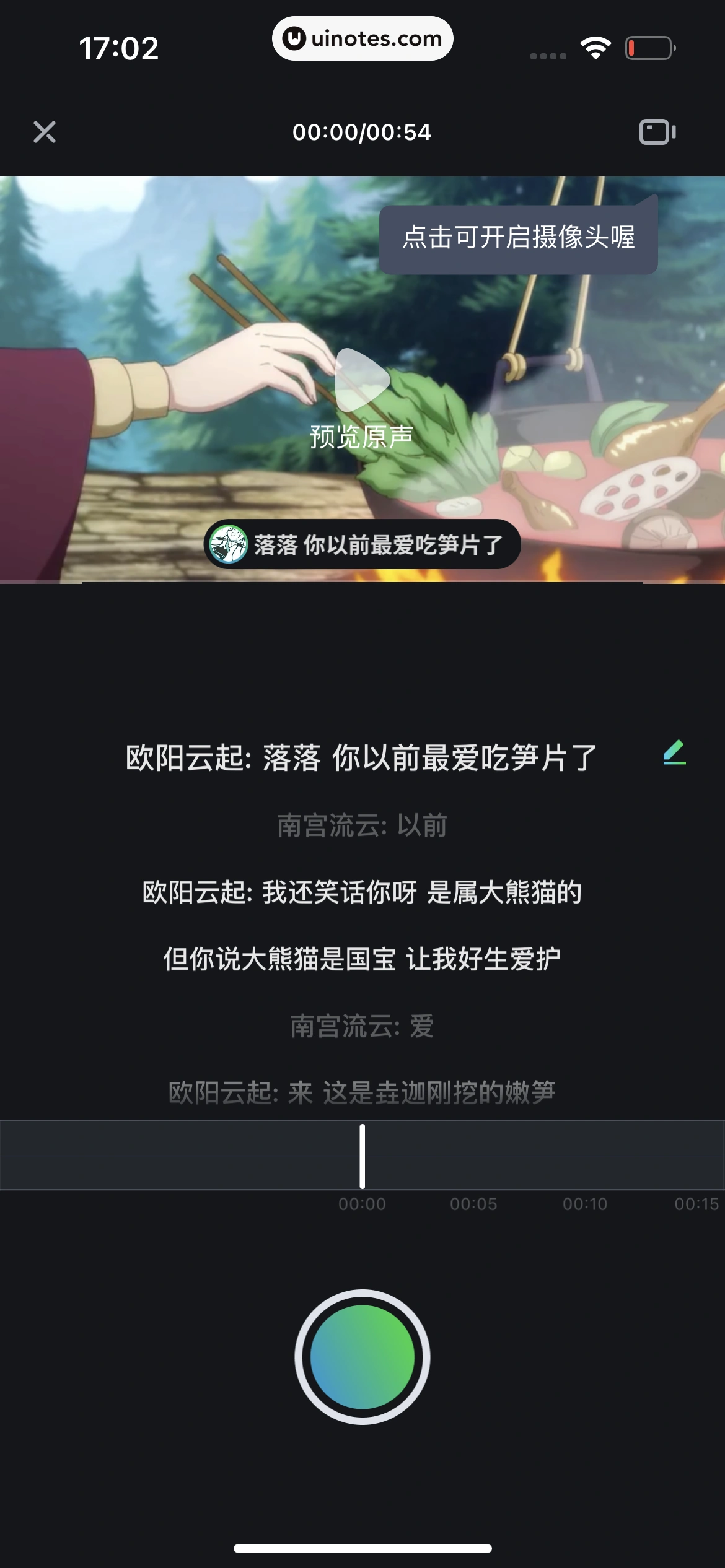
Task: Dismiss the 点击可开启摄像头喔 tooltip
Action: tap(518, 238)
